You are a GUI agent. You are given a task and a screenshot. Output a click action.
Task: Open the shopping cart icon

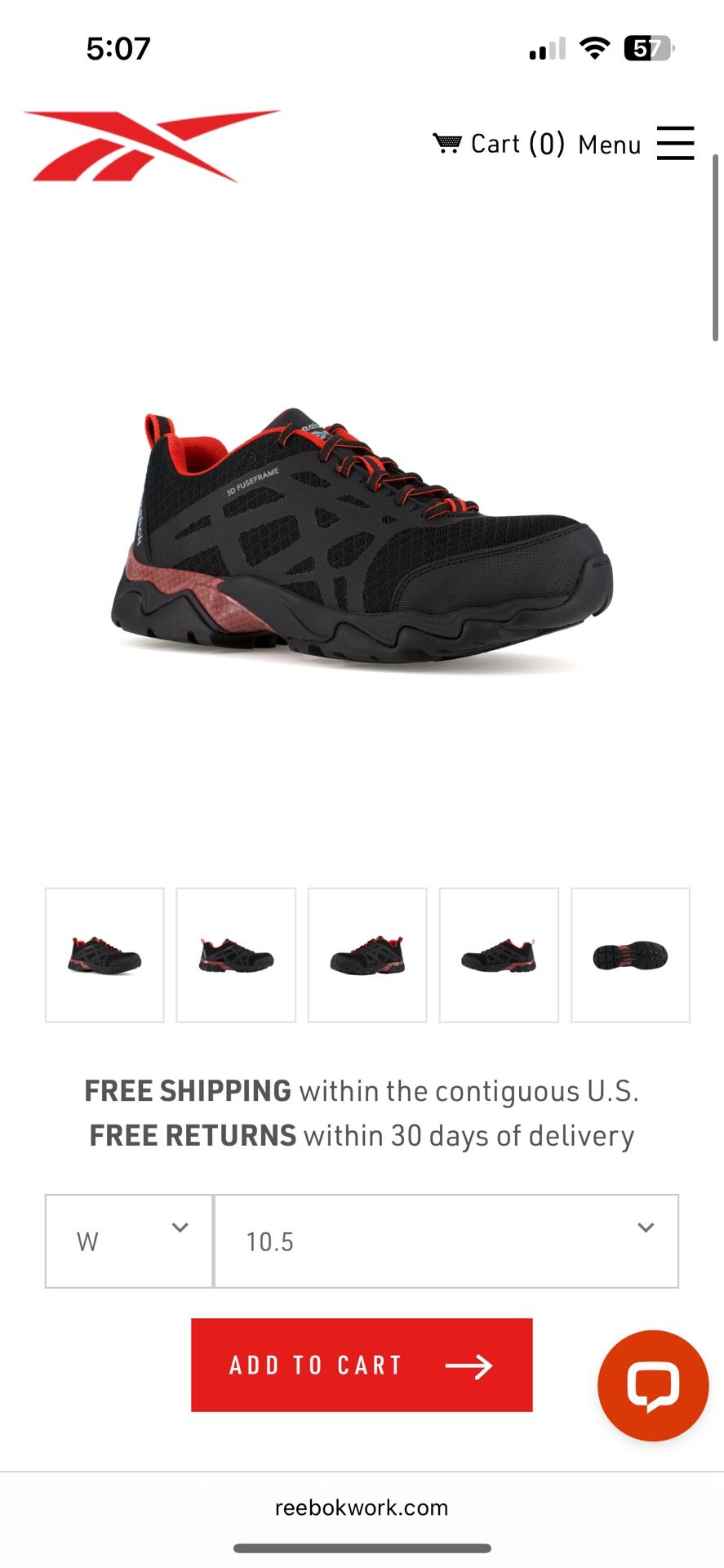(447, 143)
